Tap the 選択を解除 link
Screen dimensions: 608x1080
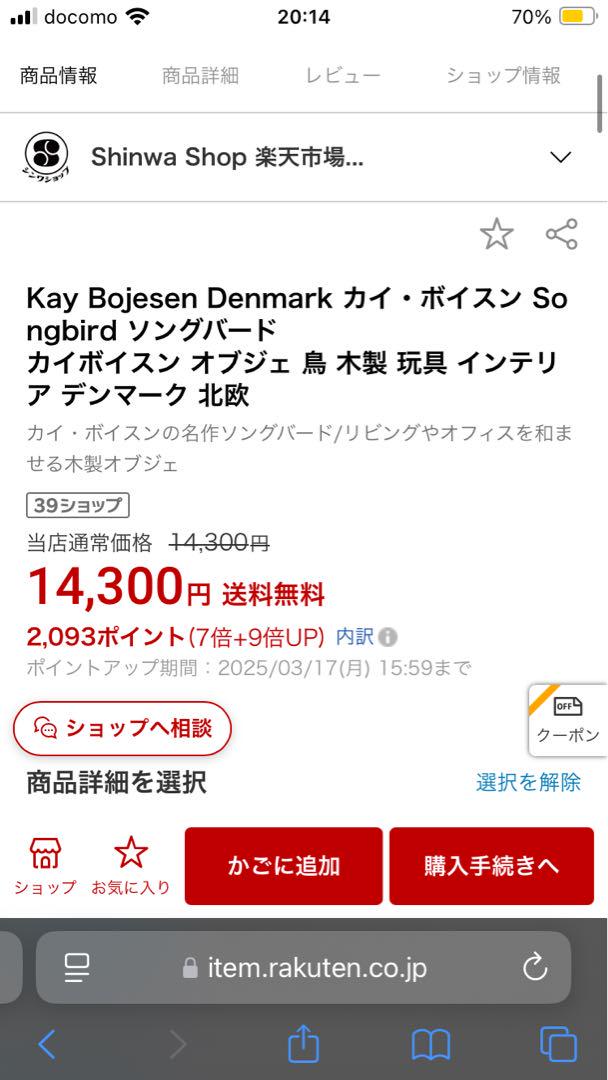528,782
